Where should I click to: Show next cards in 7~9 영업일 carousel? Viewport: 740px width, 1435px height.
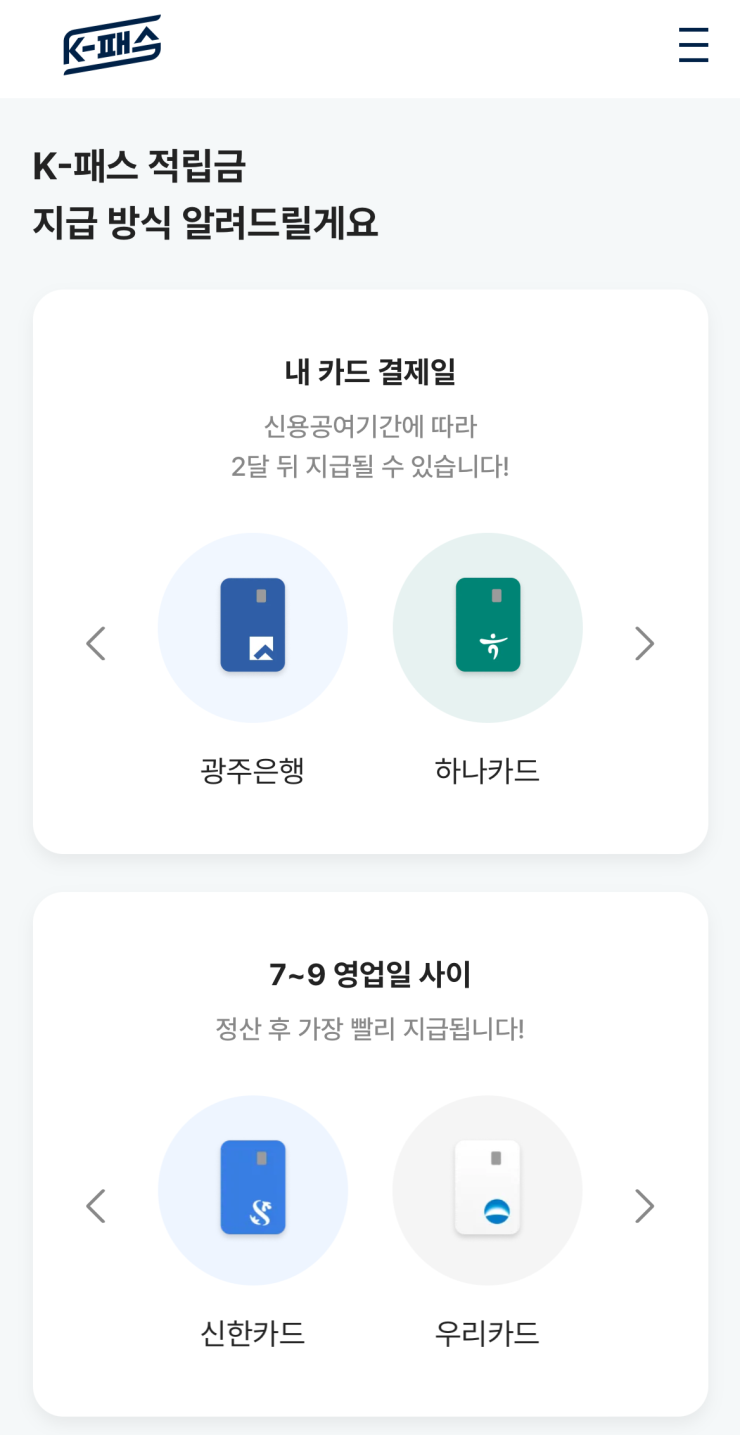coord(645,1206)
